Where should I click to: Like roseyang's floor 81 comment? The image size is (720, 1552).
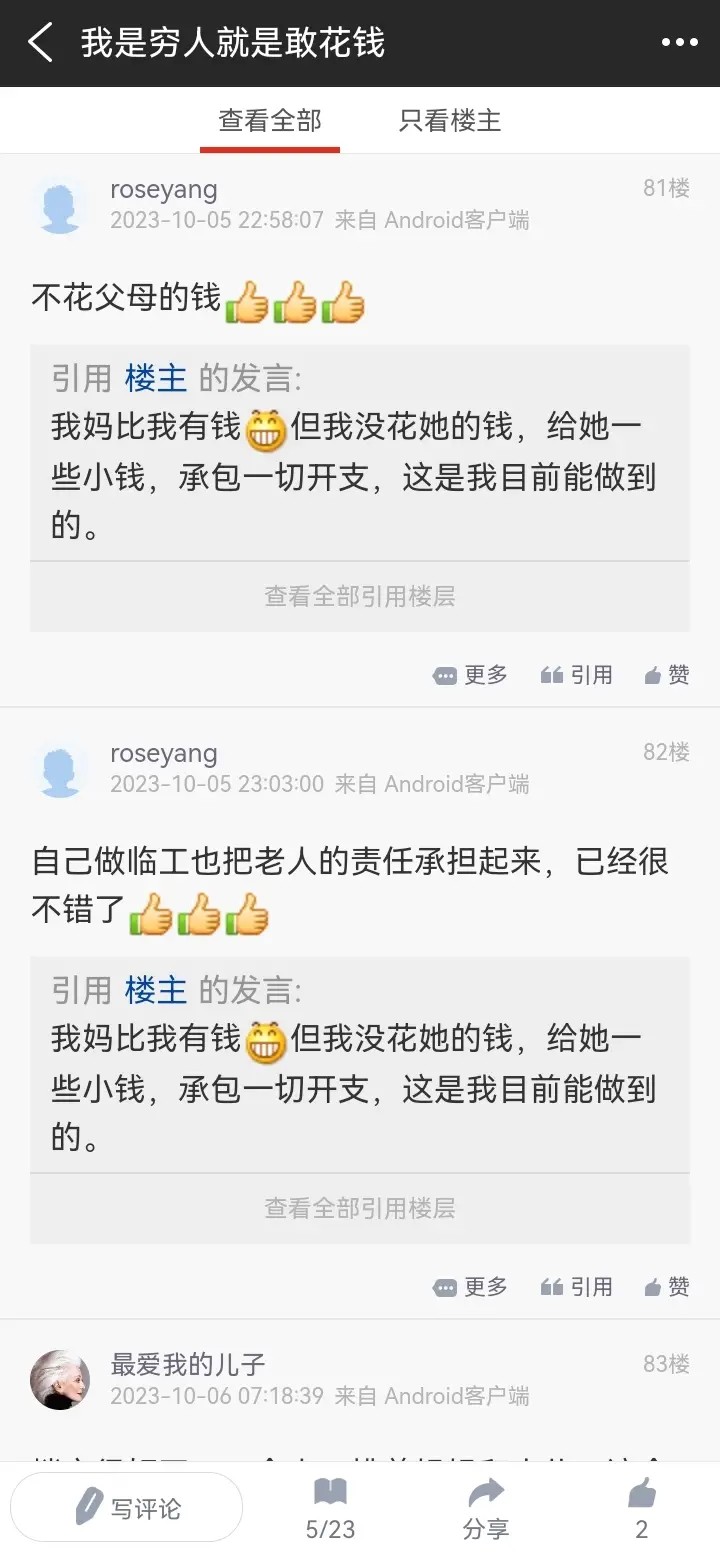coord(667,676)
